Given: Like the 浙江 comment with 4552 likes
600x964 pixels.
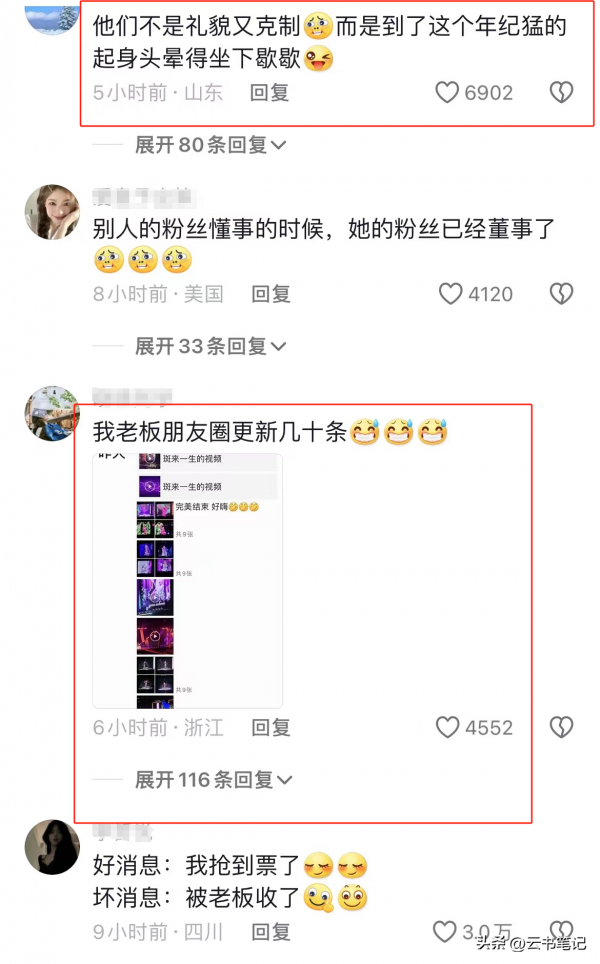Looking at the screenshot, I should [x=448, y=727].
